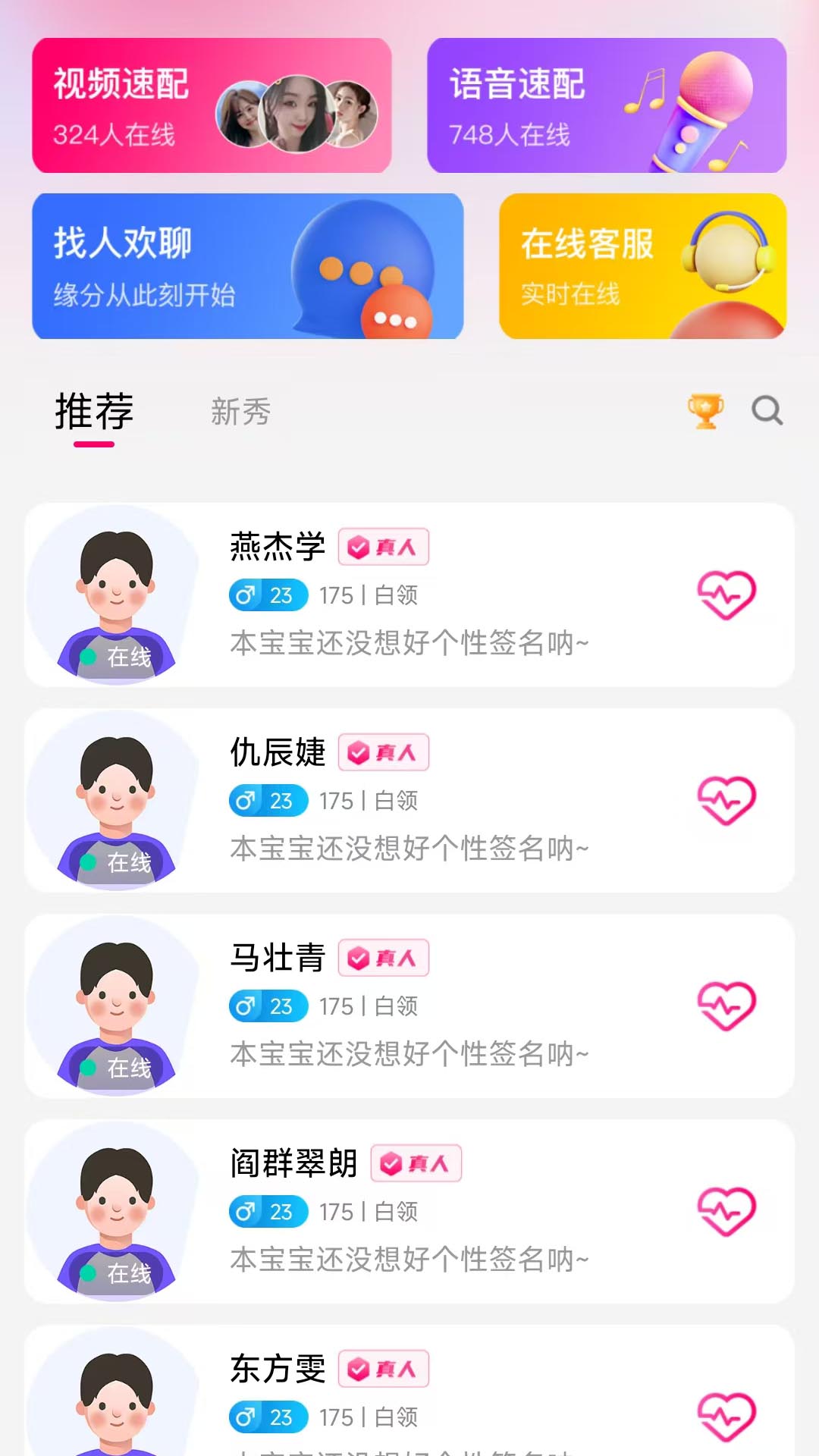Image resolution: width=819 pixels, height=1456 pixels.
Task: Tap the 真人 badge next to 燕杰学
Action: pos(384,545)
